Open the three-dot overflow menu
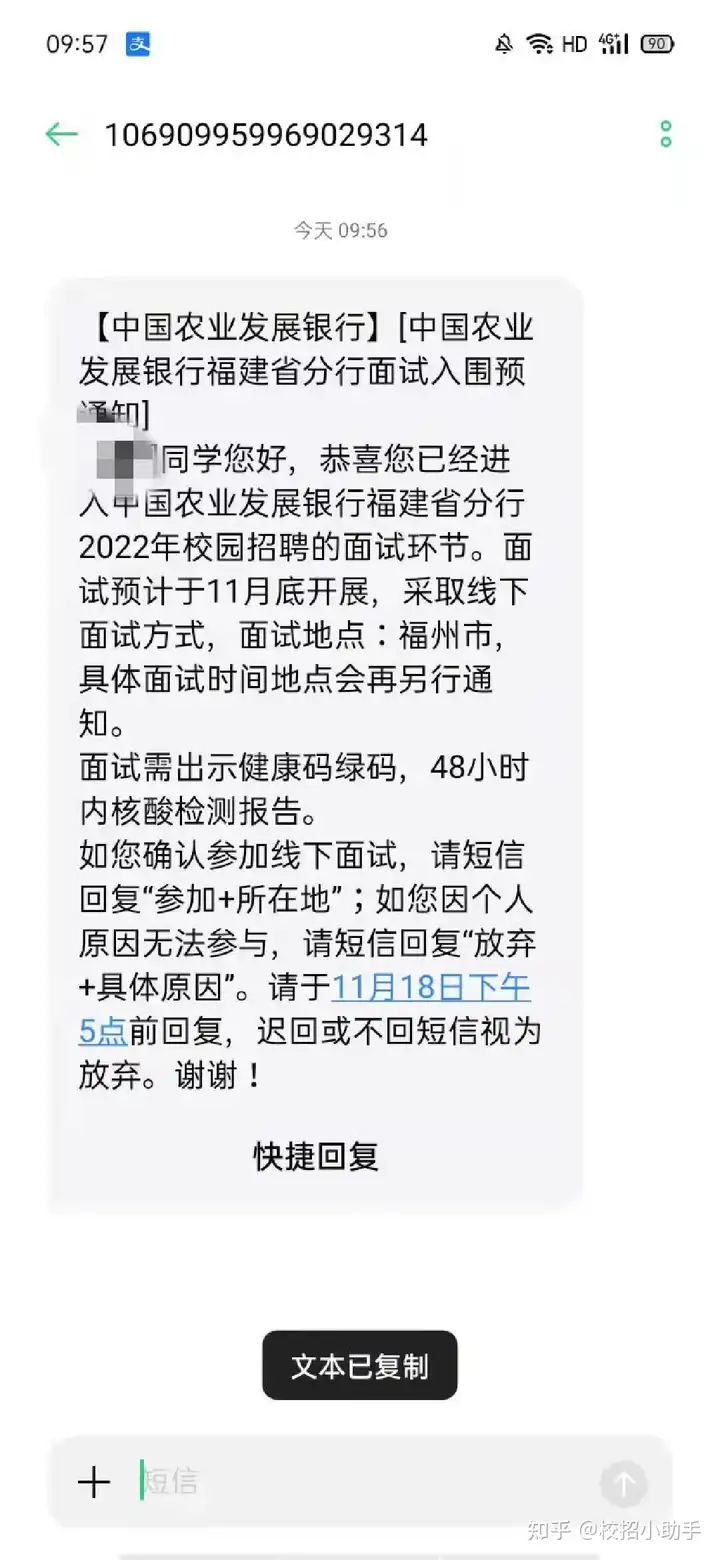This screenshot has height=1560, width=720. click(665, 134)
